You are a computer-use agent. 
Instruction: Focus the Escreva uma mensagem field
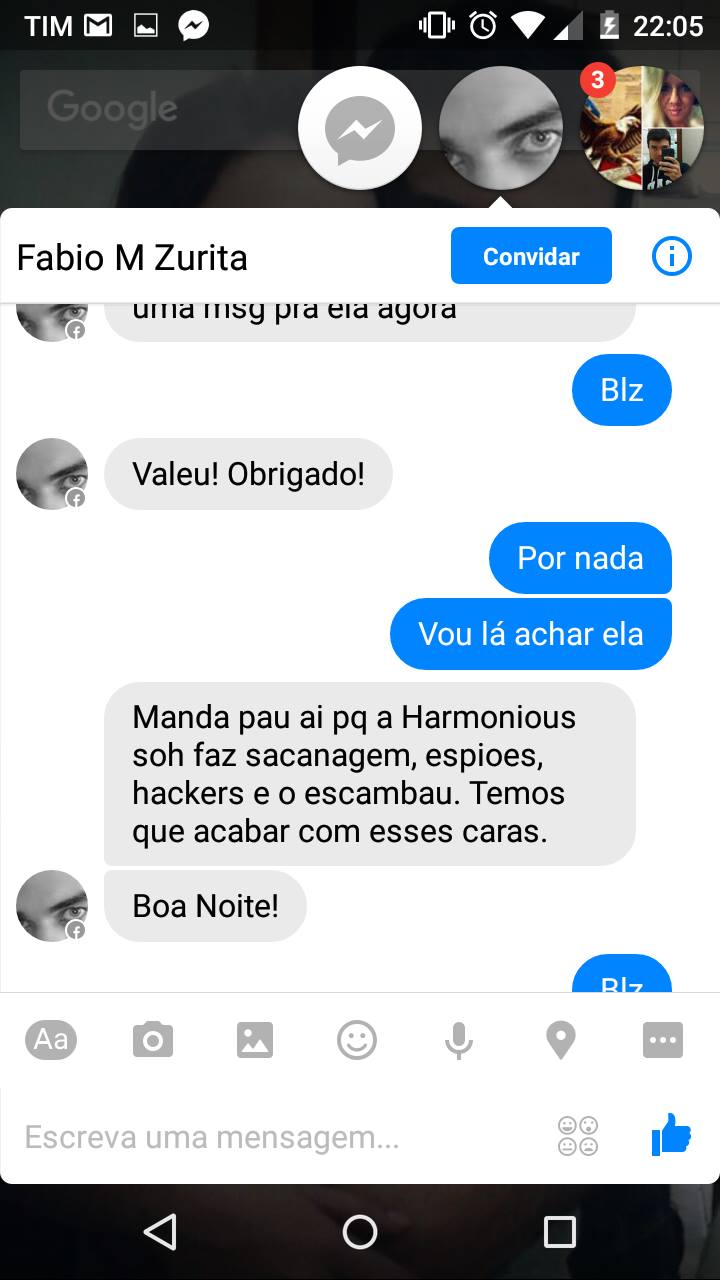(270, 1137)
